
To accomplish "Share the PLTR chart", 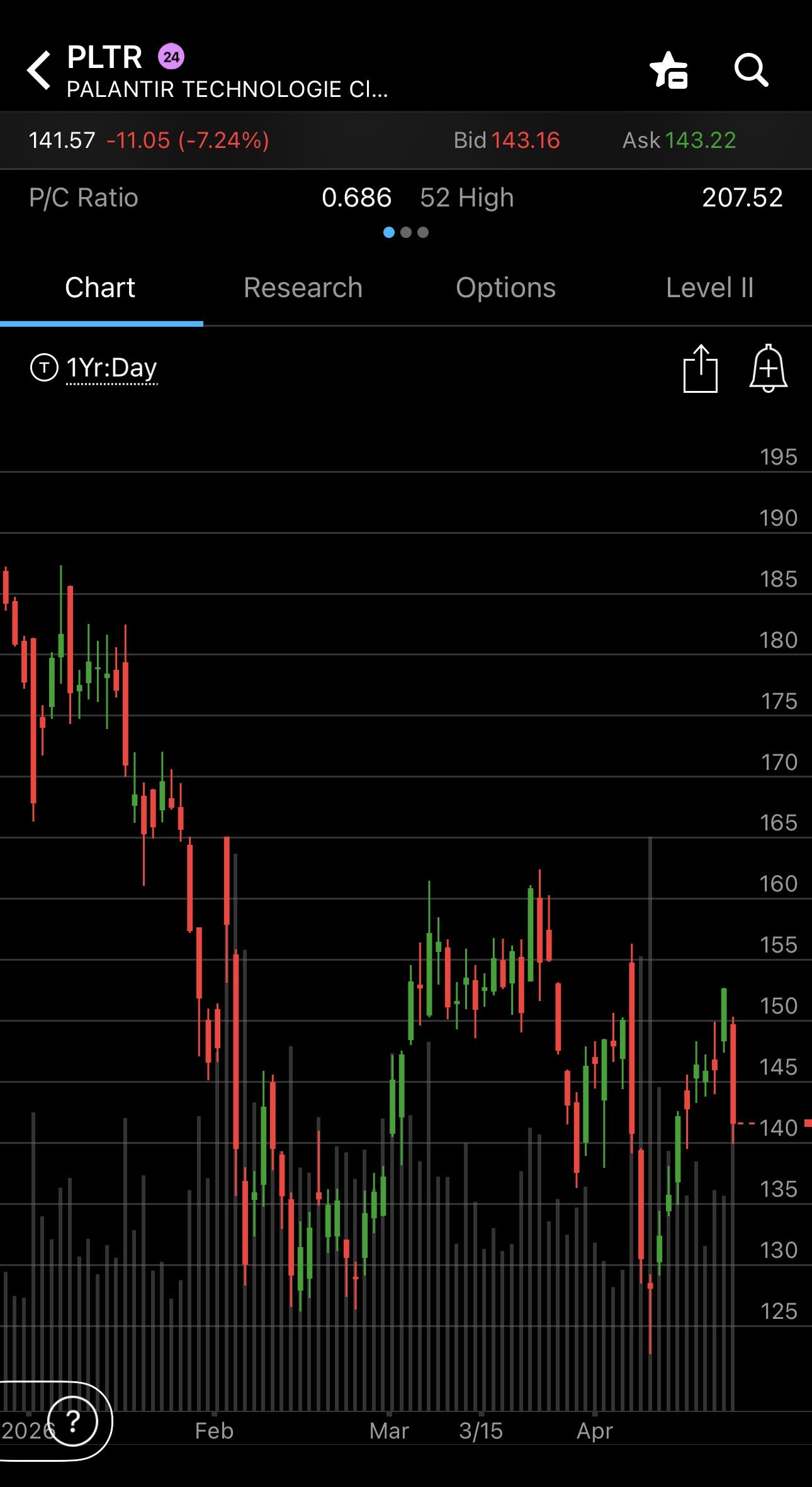I will [x=700, y=369].
